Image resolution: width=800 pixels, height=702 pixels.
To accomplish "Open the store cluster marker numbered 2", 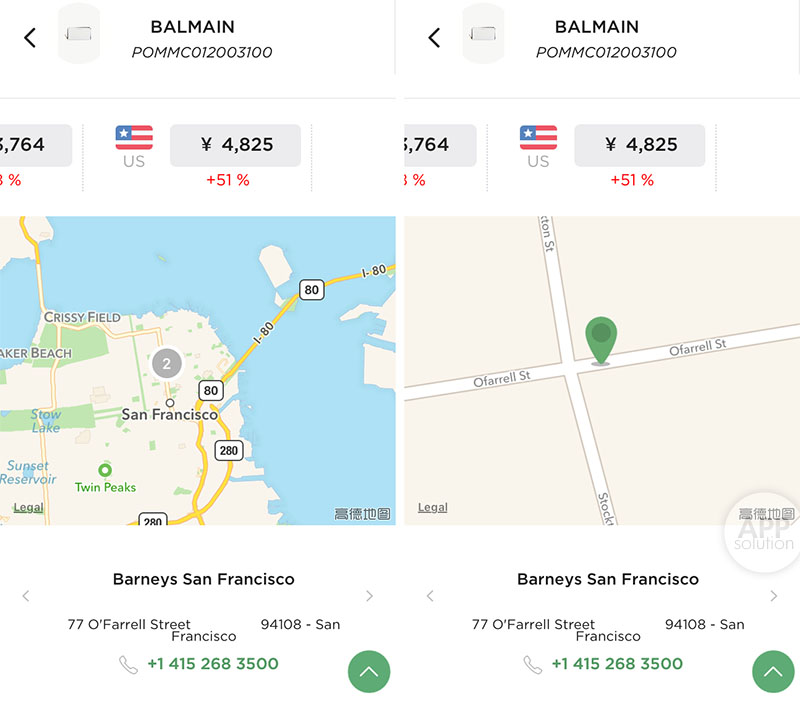I will [x=167, y=364].
